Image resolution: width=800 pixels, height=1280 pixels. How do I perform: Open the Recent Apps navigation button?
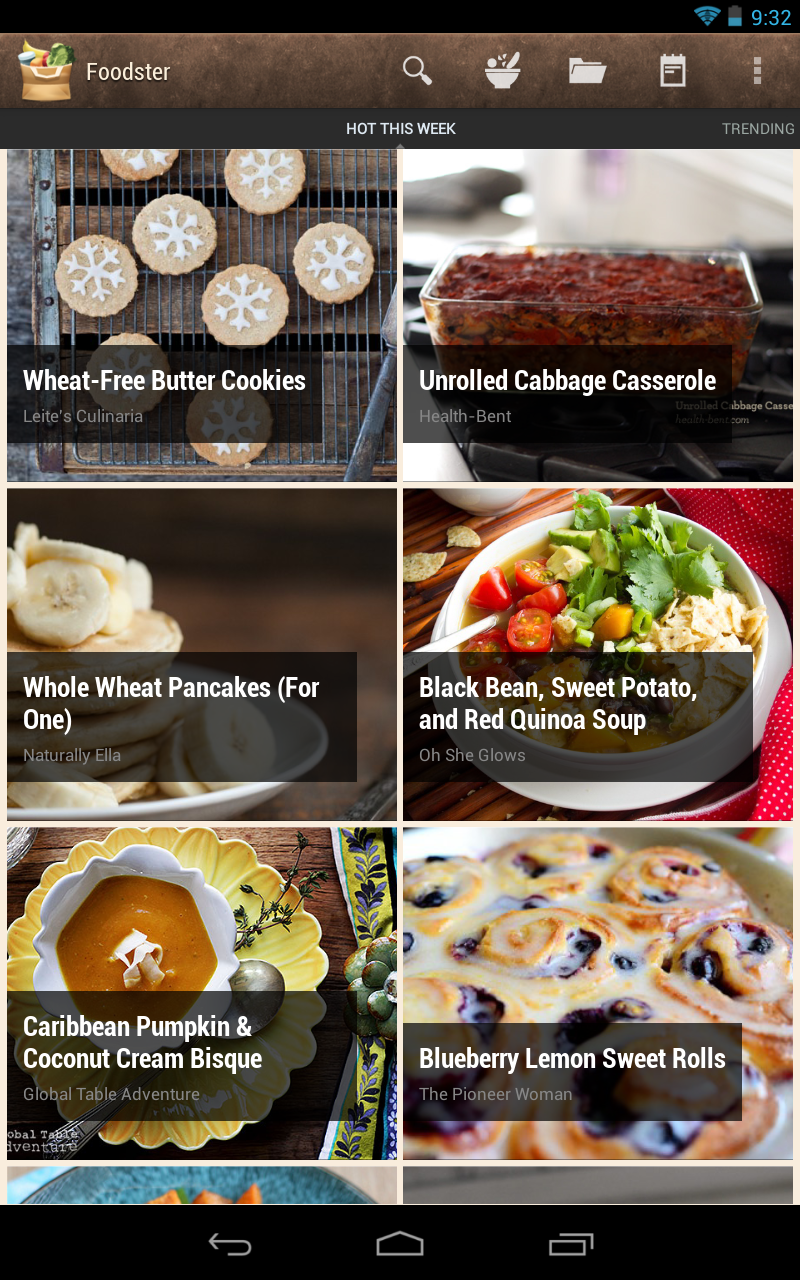(570, 1244)
